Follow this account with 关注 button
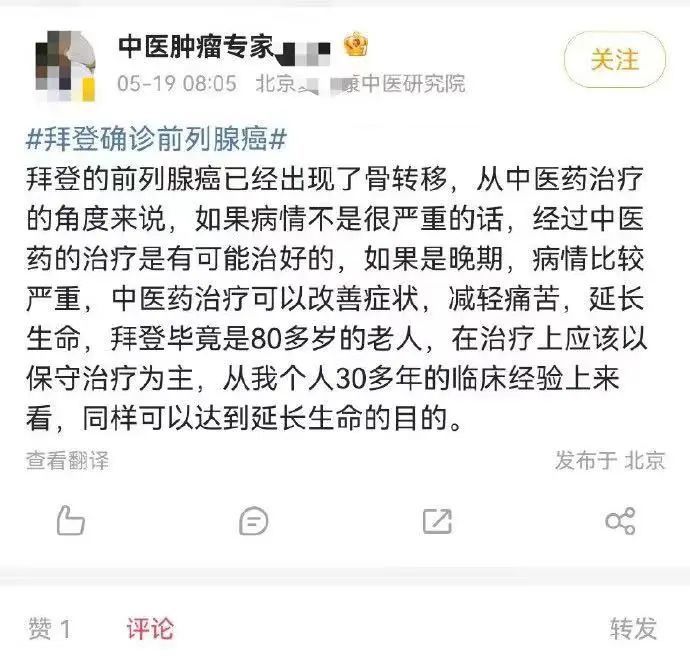The image size is (690, 663). 614,60
